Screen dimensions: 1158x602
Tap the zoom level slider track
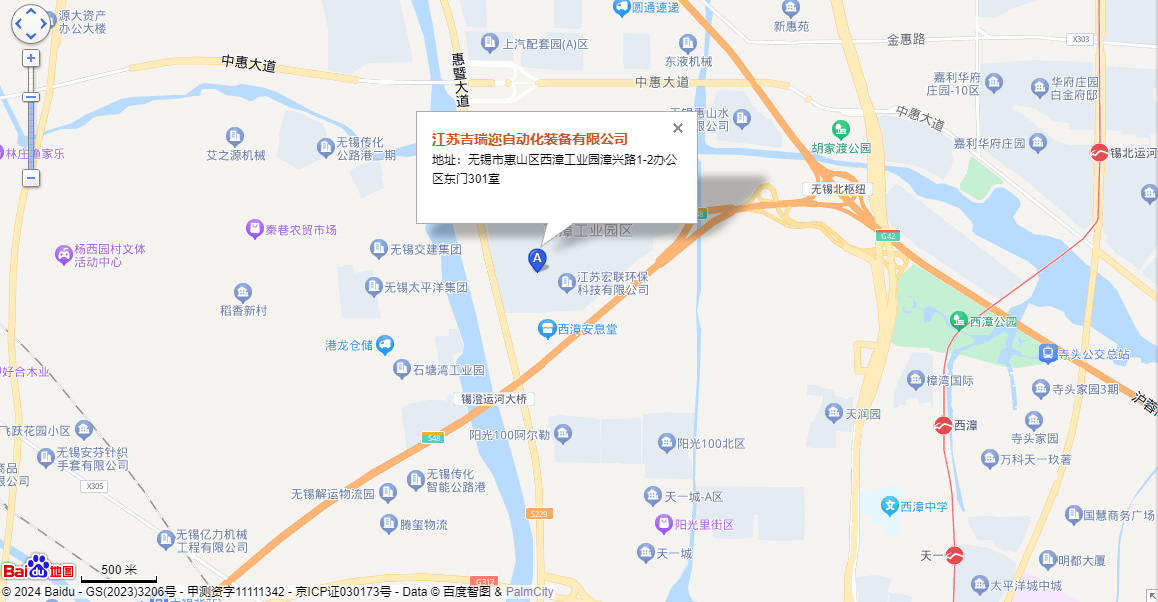(31, 135)
